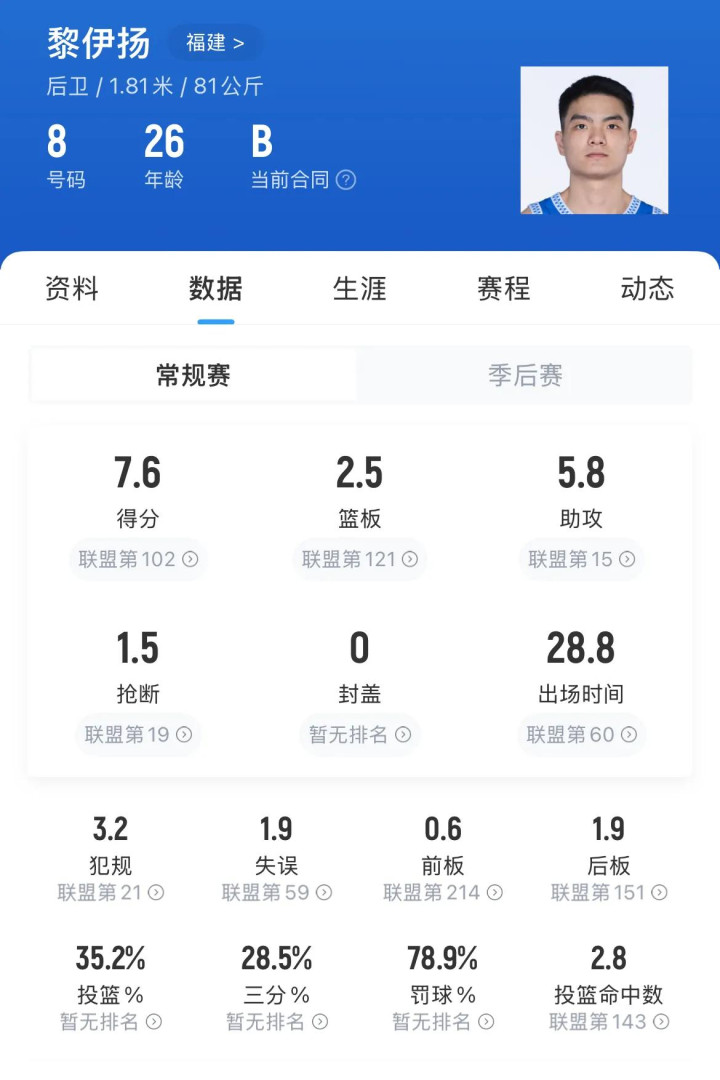The width and height of the screenshot is (720, 1080).
Task: Open 抢断 ranking 联盟第19
Action: click(x=138, y=734)
